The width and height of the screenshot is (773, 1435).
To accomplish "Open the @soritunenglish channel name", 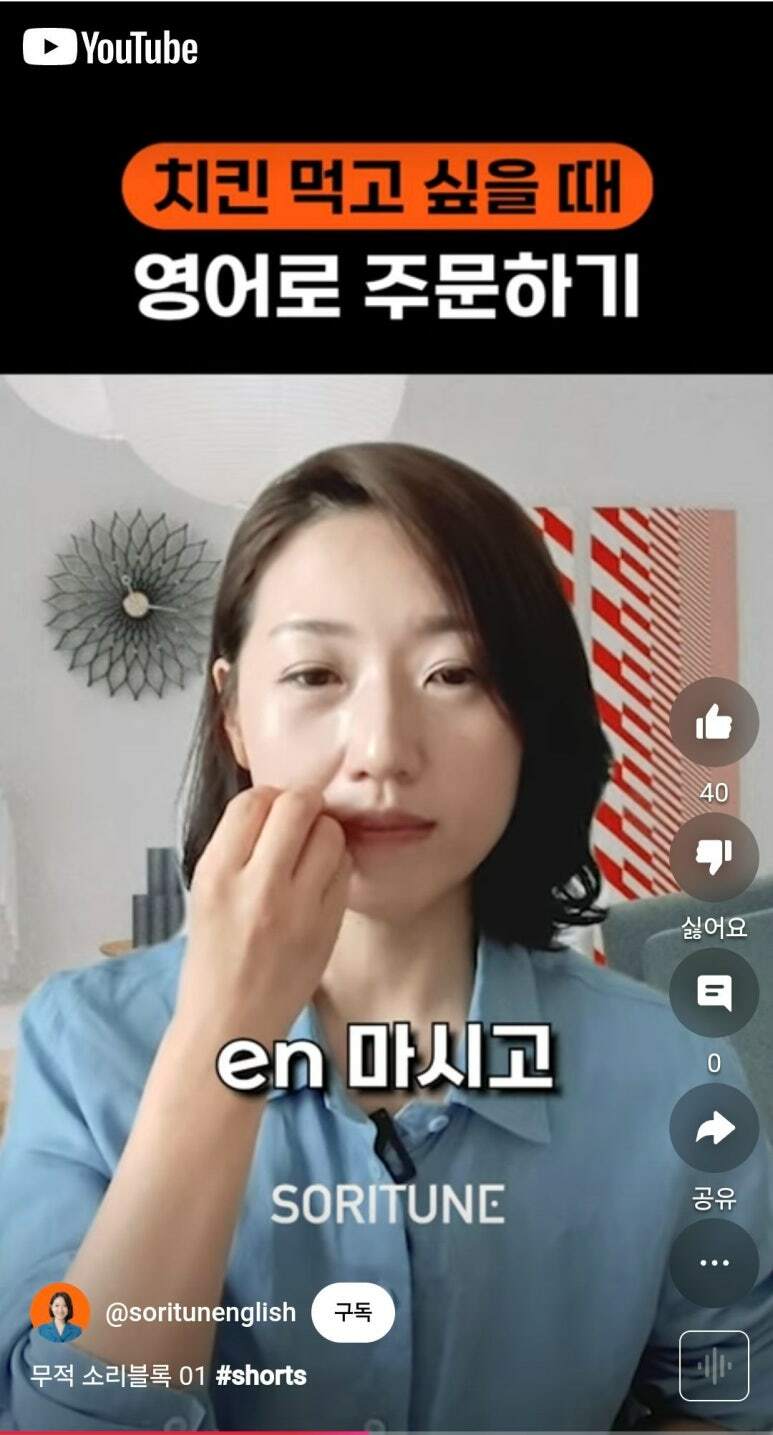I will [x=200, y=1312].
